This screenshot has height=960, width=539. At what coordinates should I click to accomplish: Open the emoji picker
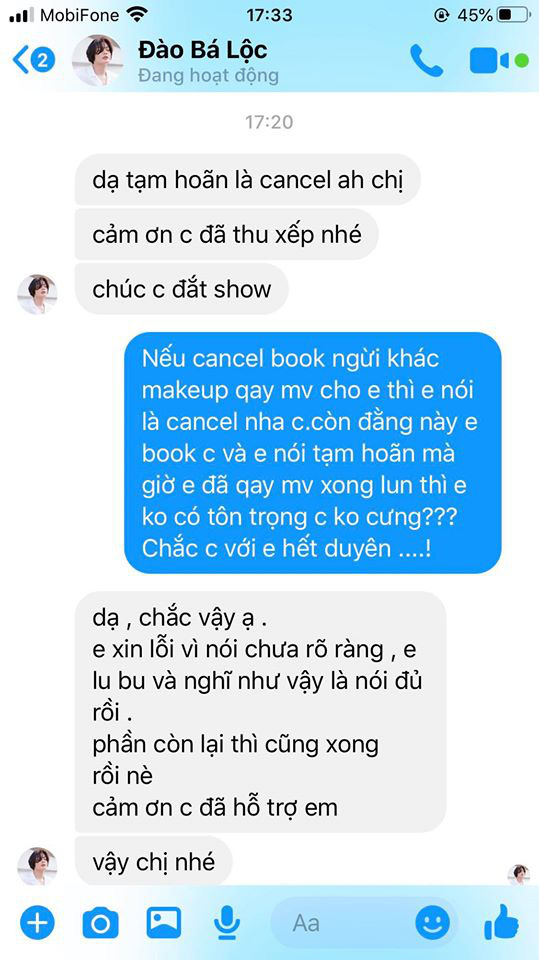click(x=432, y=923)
